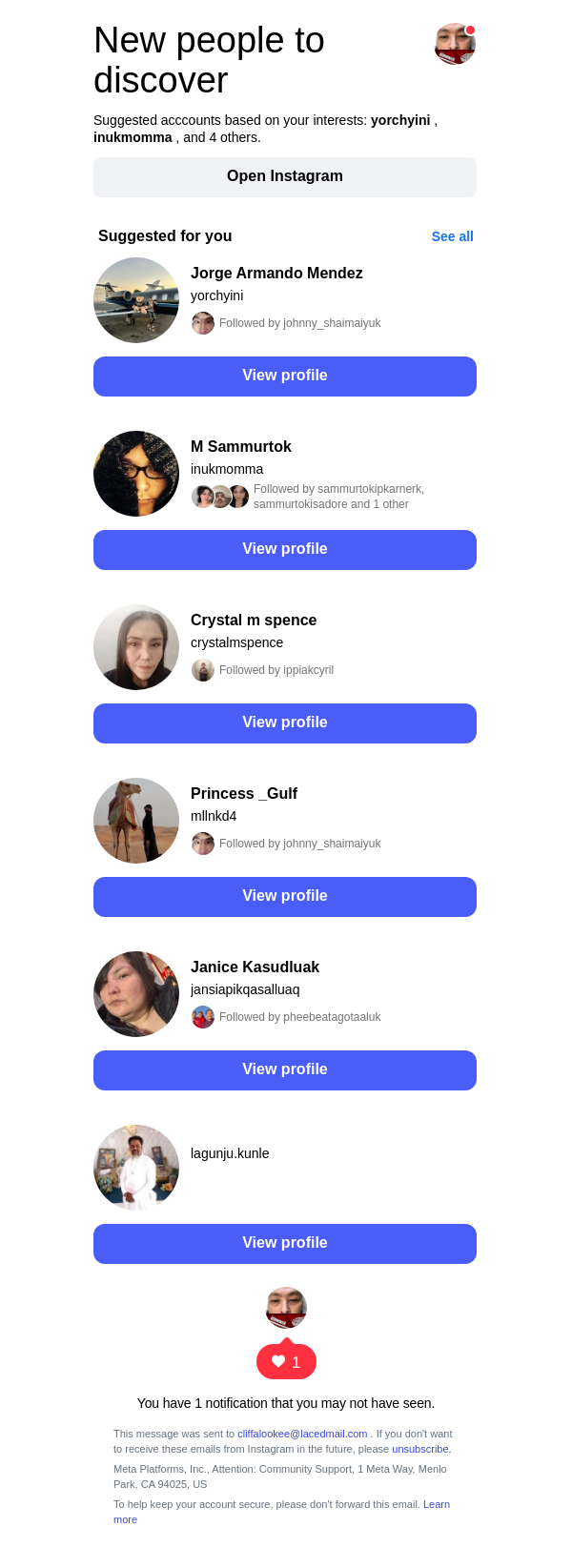The image size is (572, 1568).
Task: Open the See all suggestions link
Action: click(x=452, y=236)
